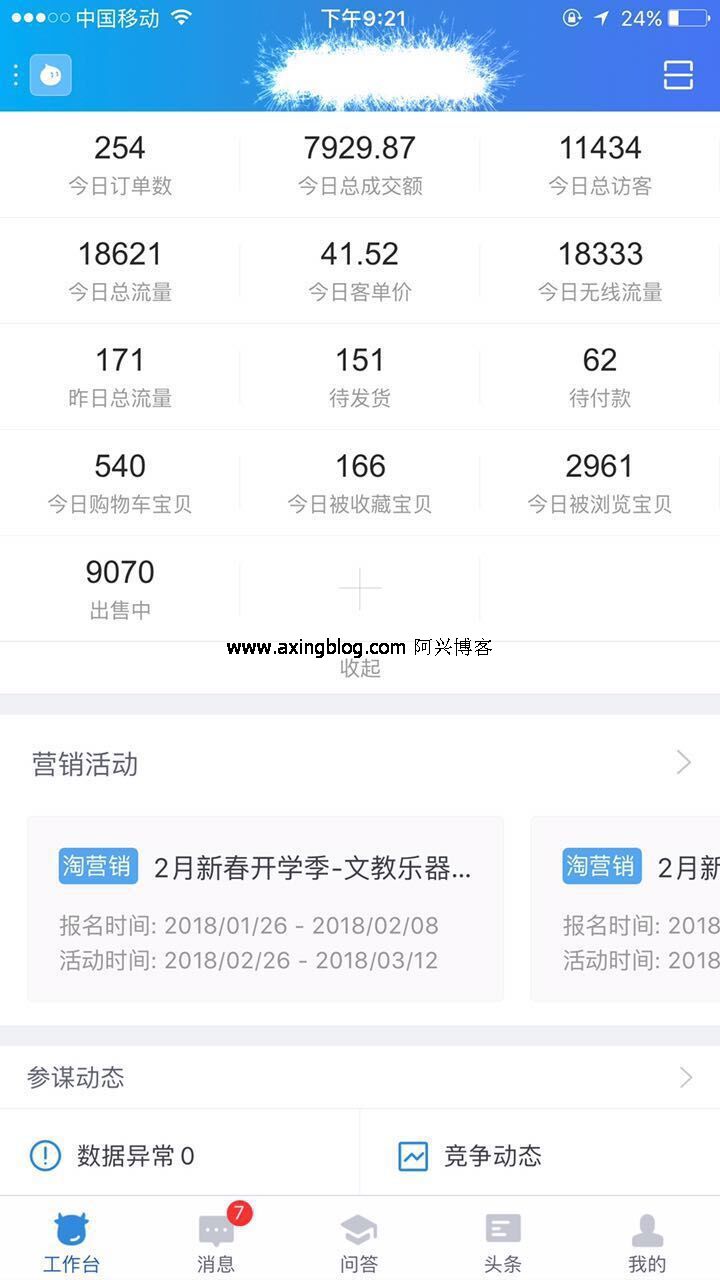Add a new data tile with plus
The image size is (720, 1280).
tap(360, 589)
